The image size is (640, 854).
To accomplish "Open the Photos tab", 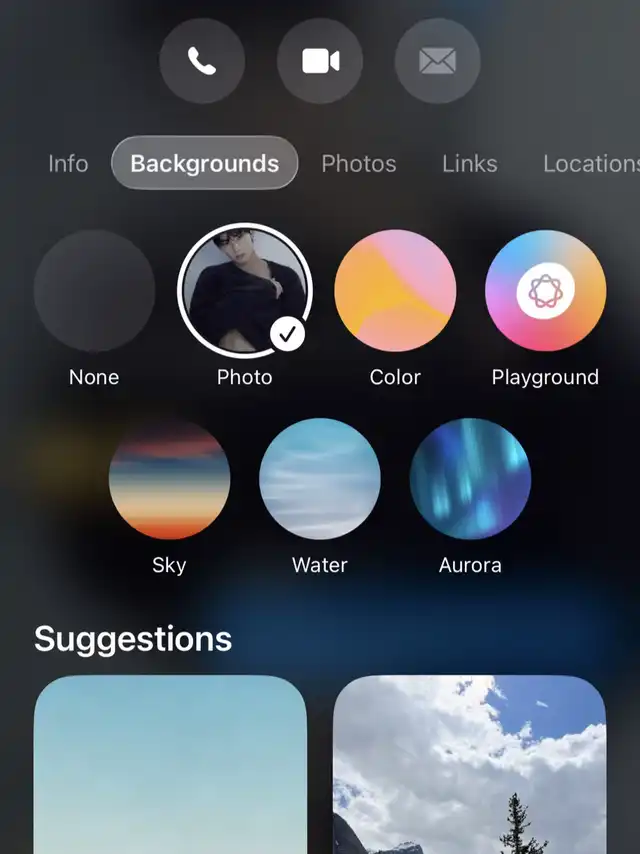I will pyautogui.click(x=358, y=163).
